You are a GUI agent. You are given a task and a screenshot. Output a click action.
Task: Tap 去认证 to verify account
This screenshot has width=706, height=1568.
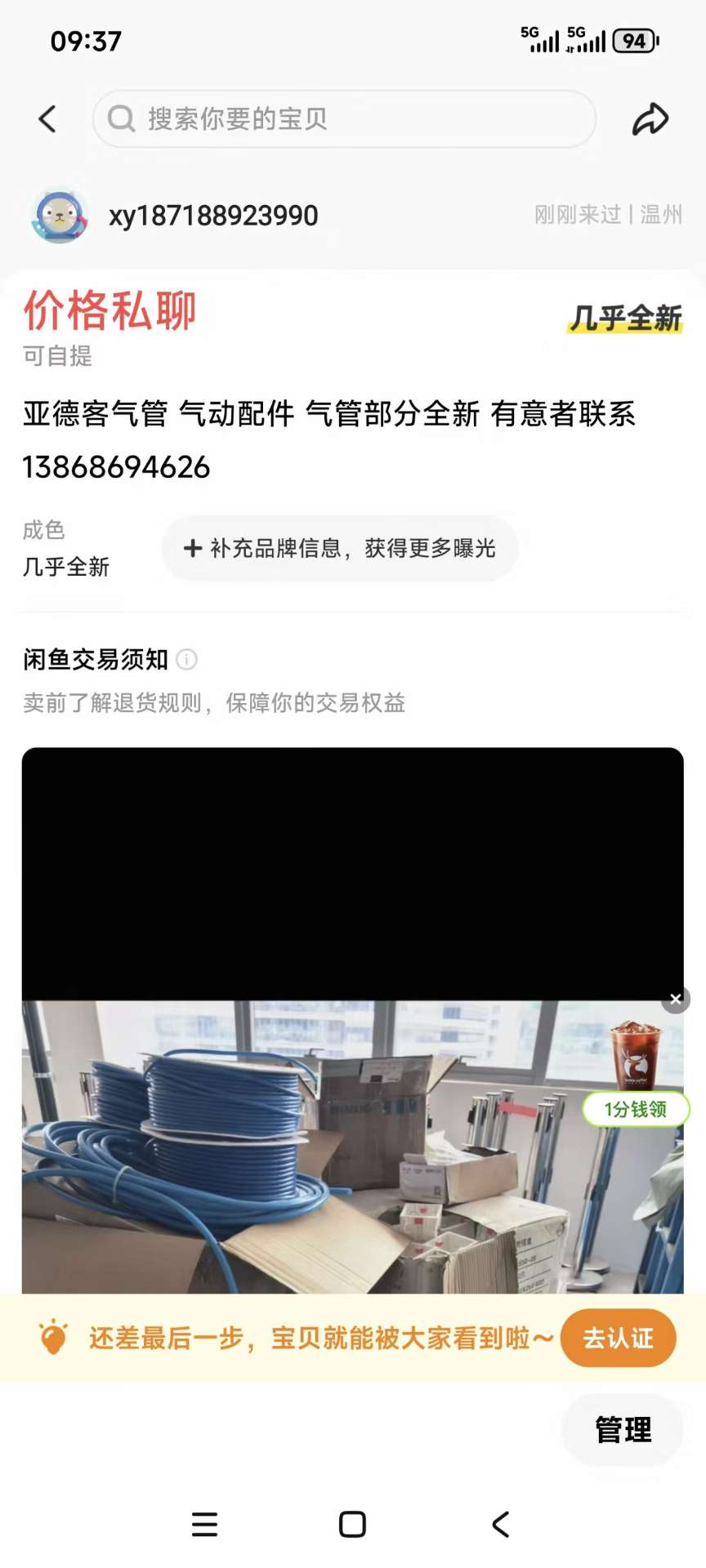[618, 1338]
